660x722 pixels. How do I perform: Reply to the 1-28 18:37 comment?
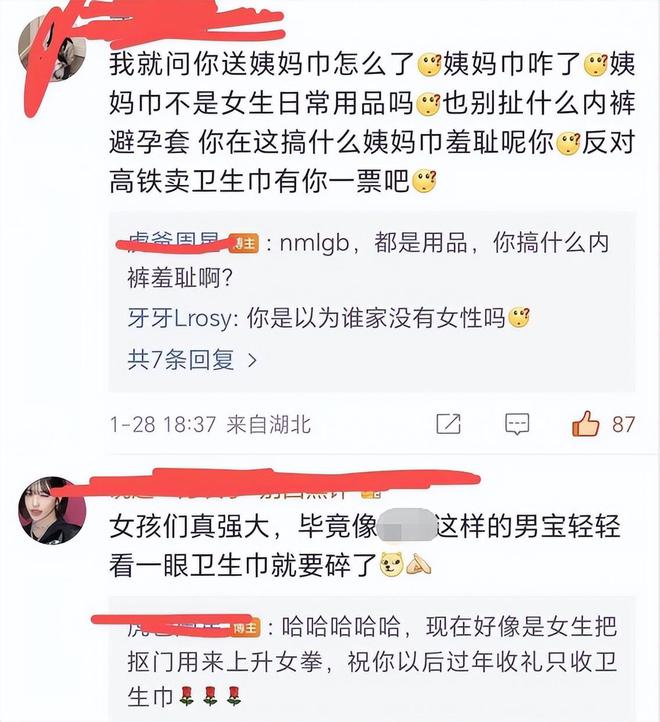tap(517, 424)
